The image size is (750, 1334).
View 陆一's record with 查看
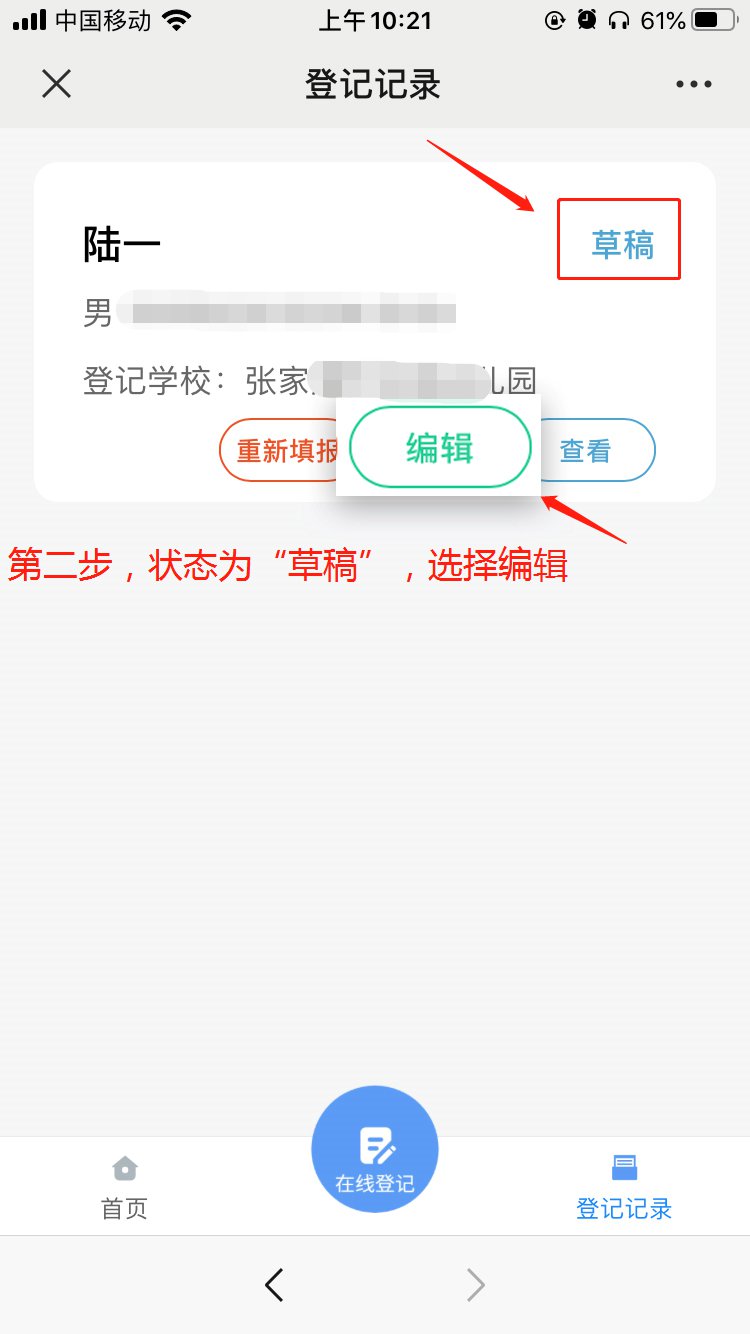[x=589, y=451]
